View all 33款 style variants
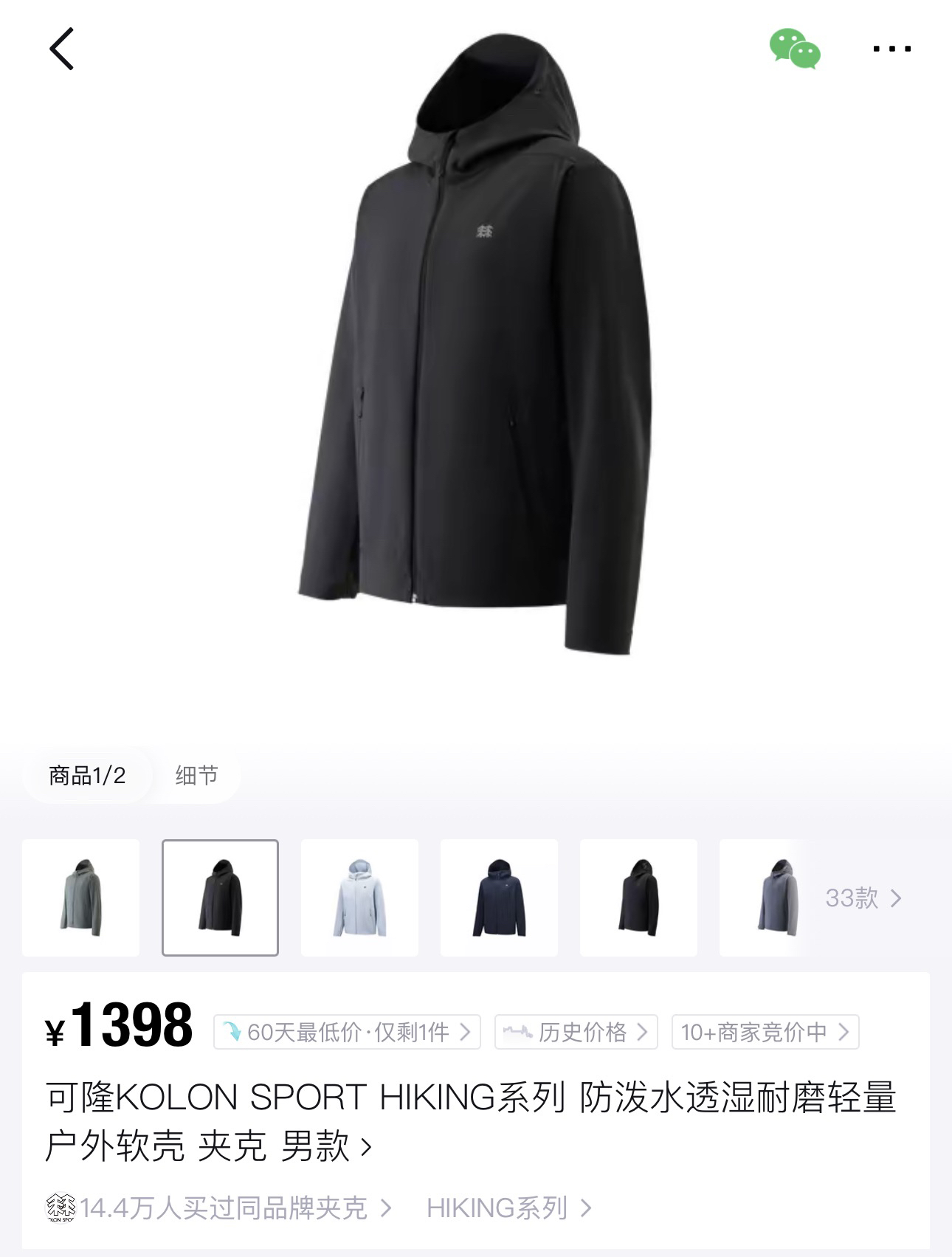The height and width of the screenshot is (1257, 952). (863, 898)
